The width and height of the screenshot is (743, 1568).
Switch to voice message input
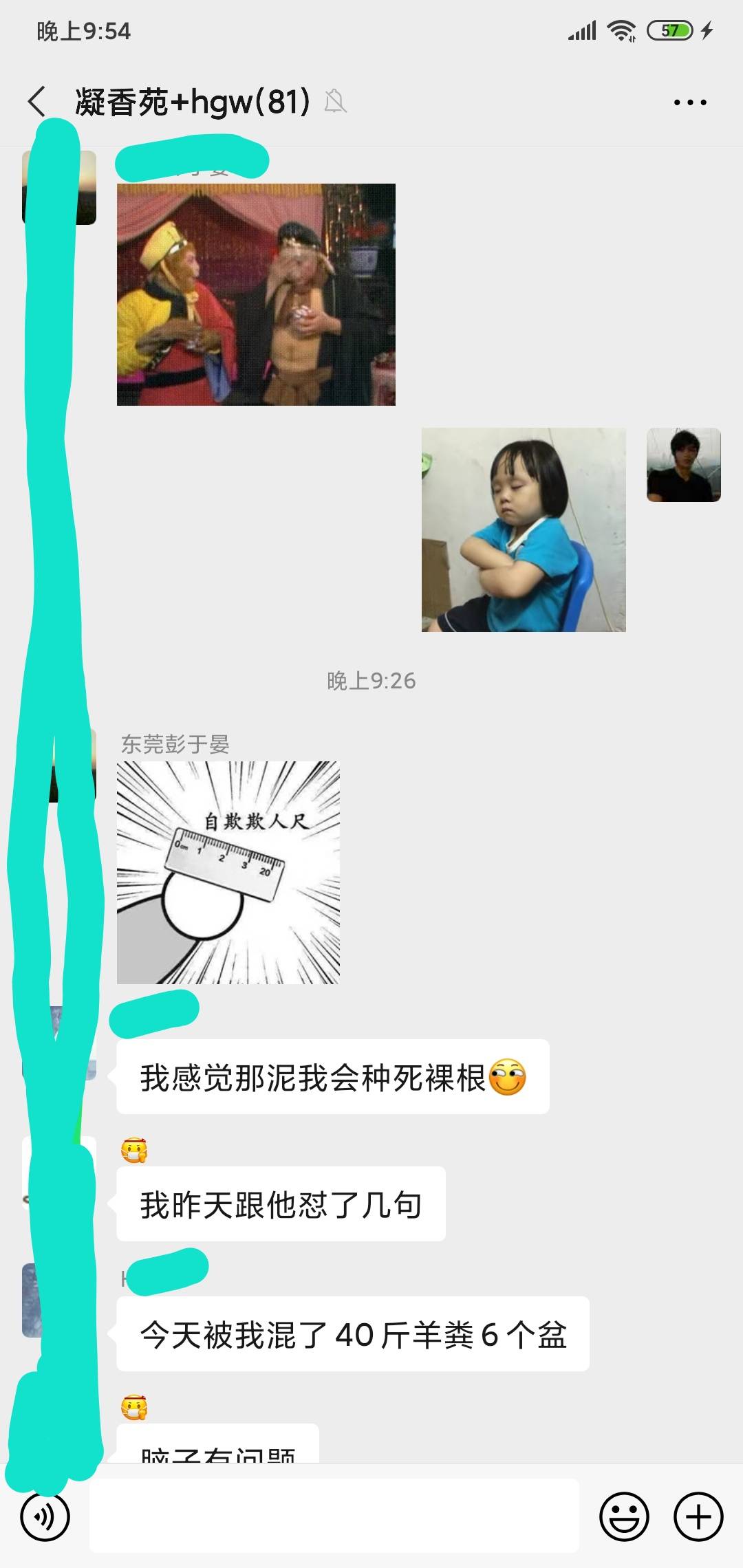[45, 1516]
